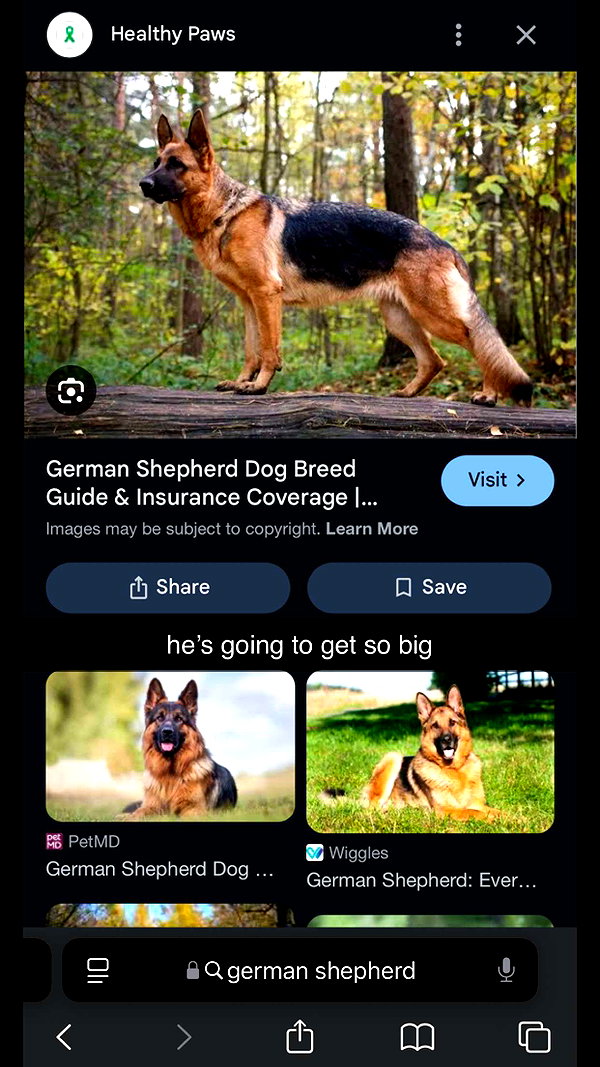Close the image preview
600x1067 pixels.
[526, 35]
